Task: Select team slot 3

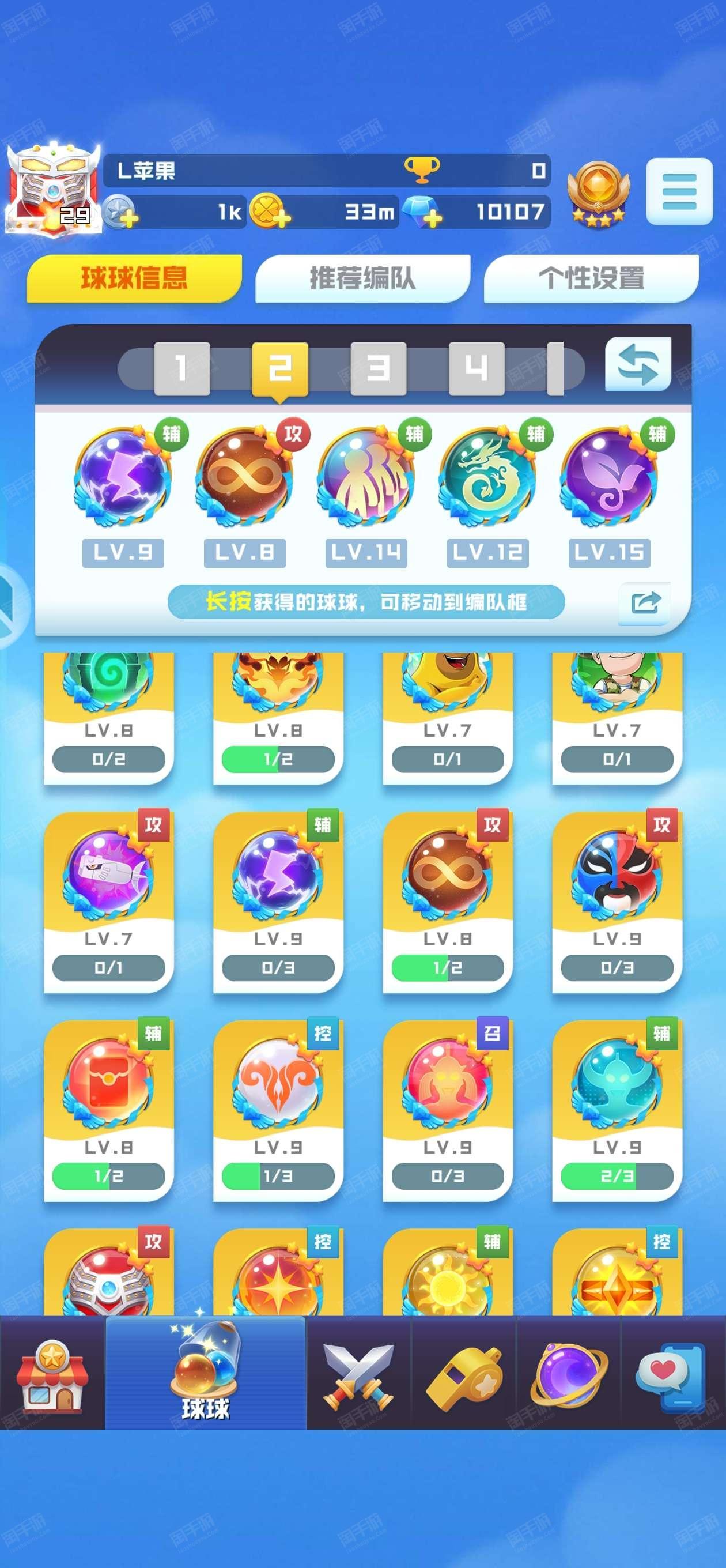Action: (379, 368)
